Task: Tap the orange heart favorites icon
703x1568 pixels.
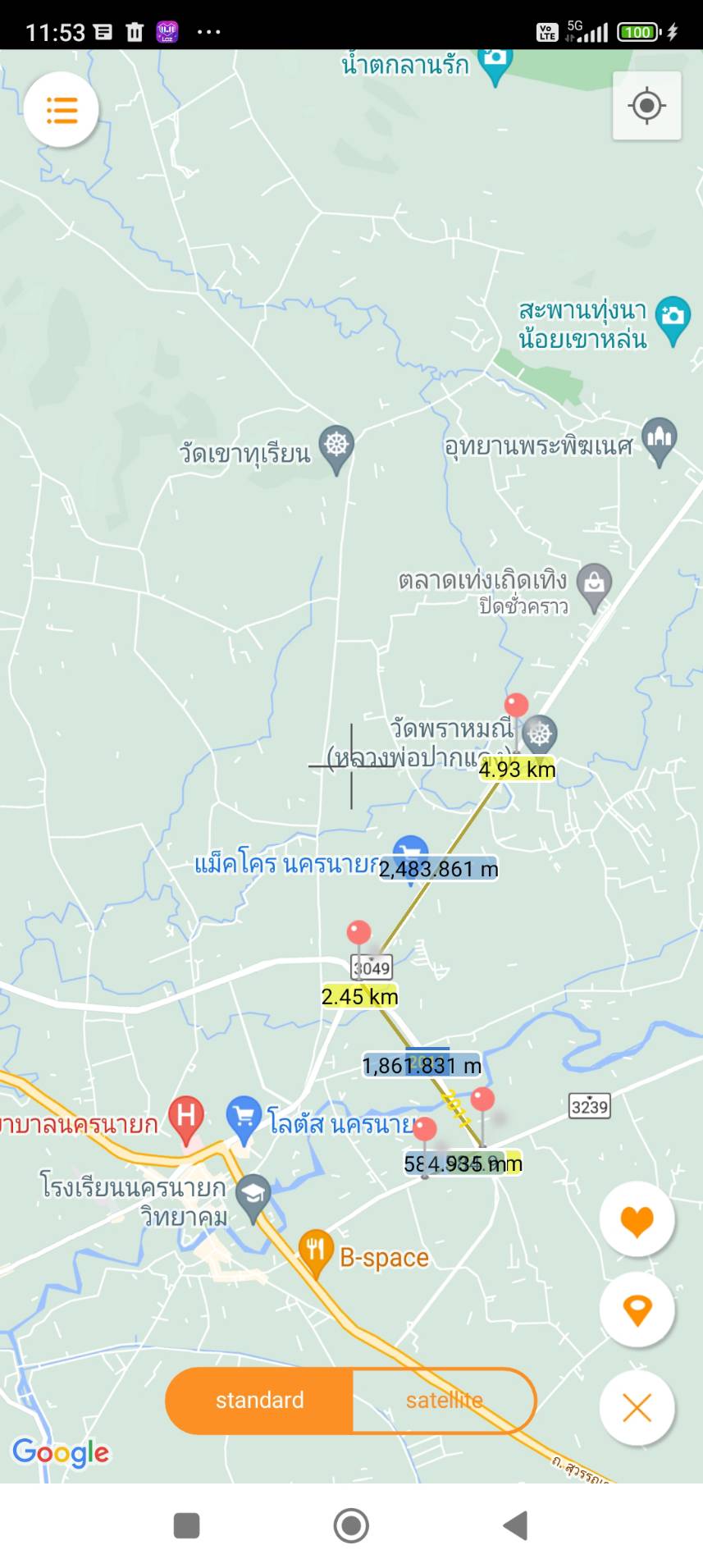Action: point(637,1219)
